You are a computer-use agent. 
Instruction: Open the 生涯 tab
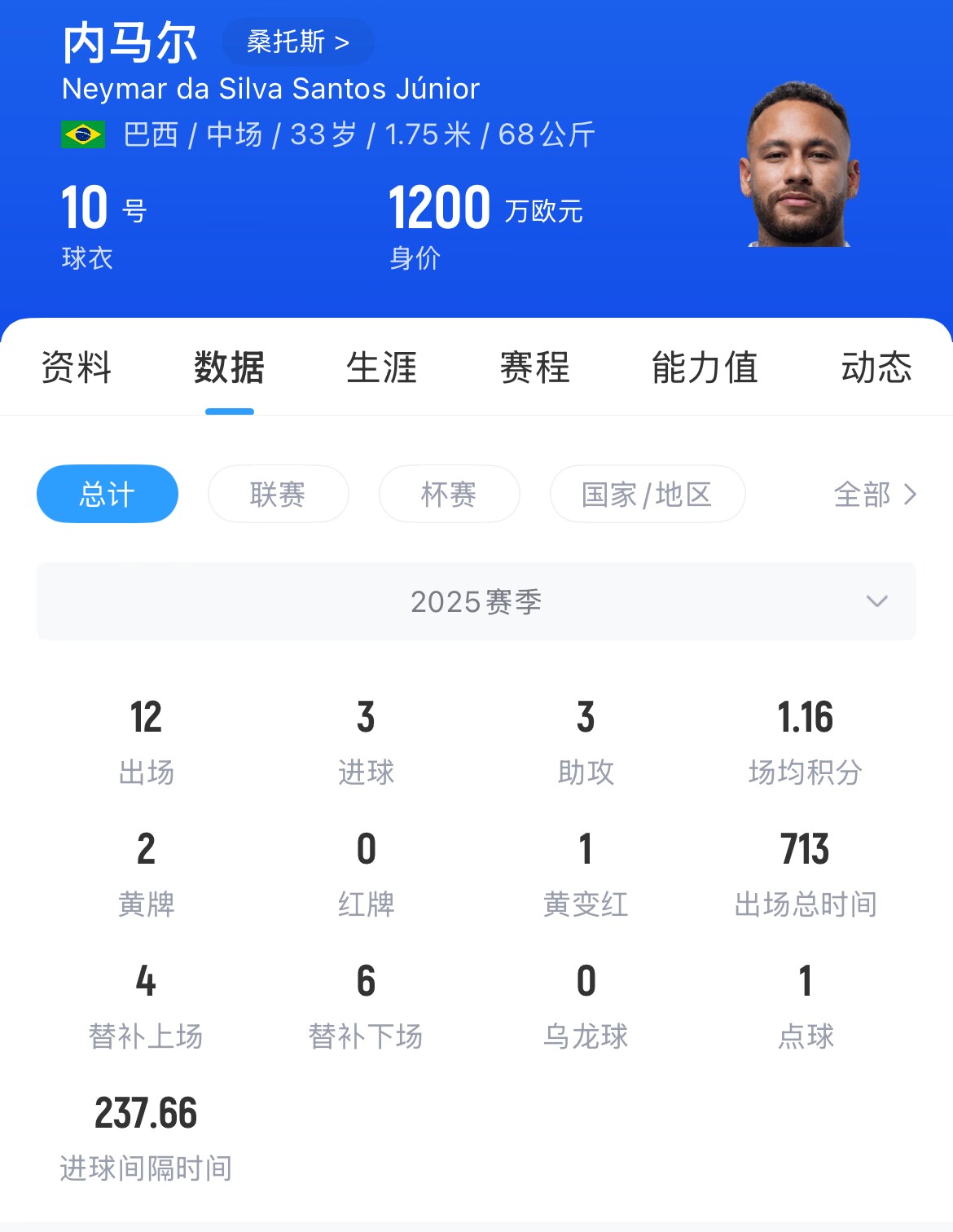pyautogui.click(x=381, y=367)
